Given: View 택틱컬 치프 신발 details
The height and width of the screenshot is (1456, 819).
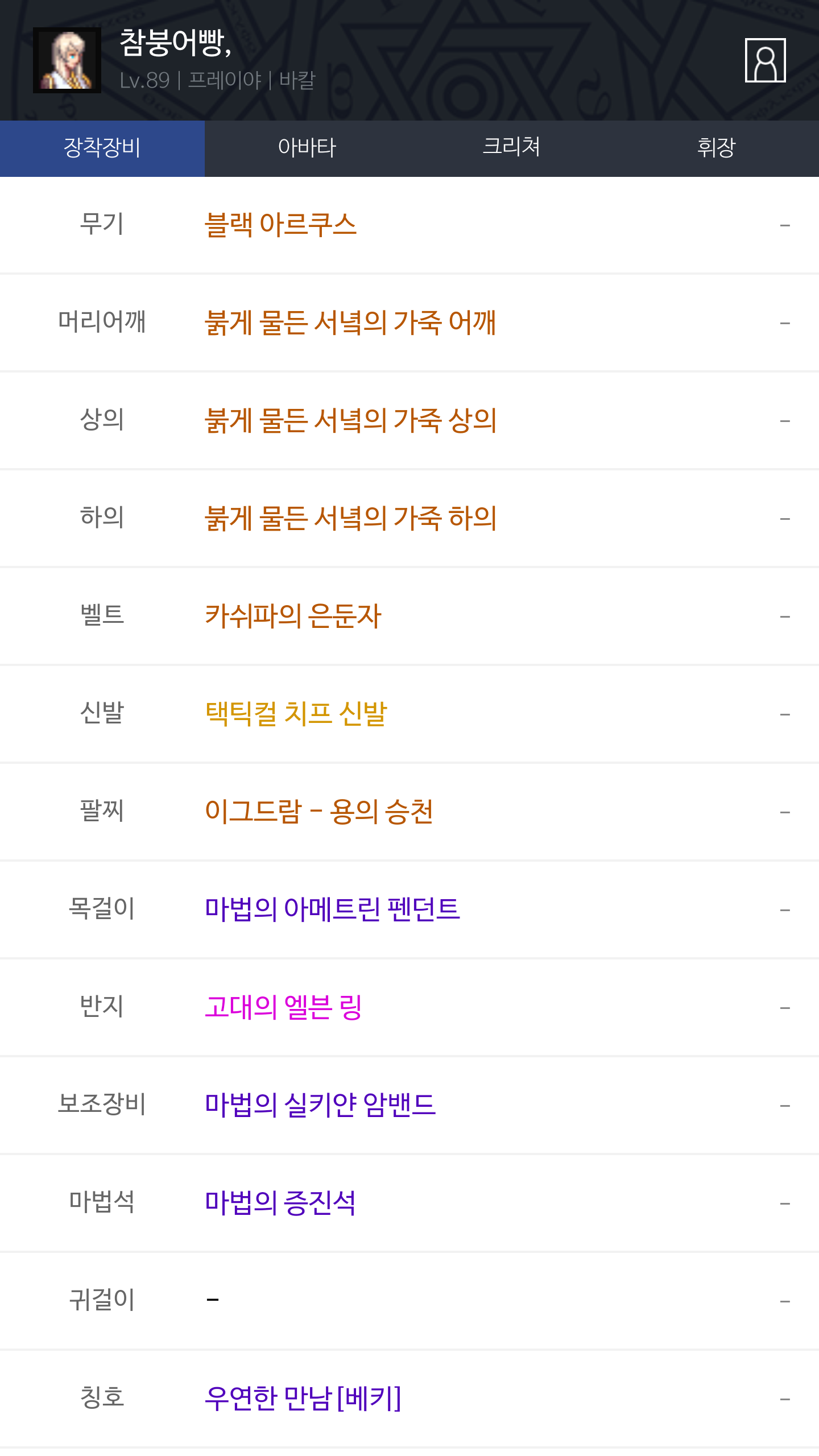Looking at the screenshot, I should (x=296, y=714).
